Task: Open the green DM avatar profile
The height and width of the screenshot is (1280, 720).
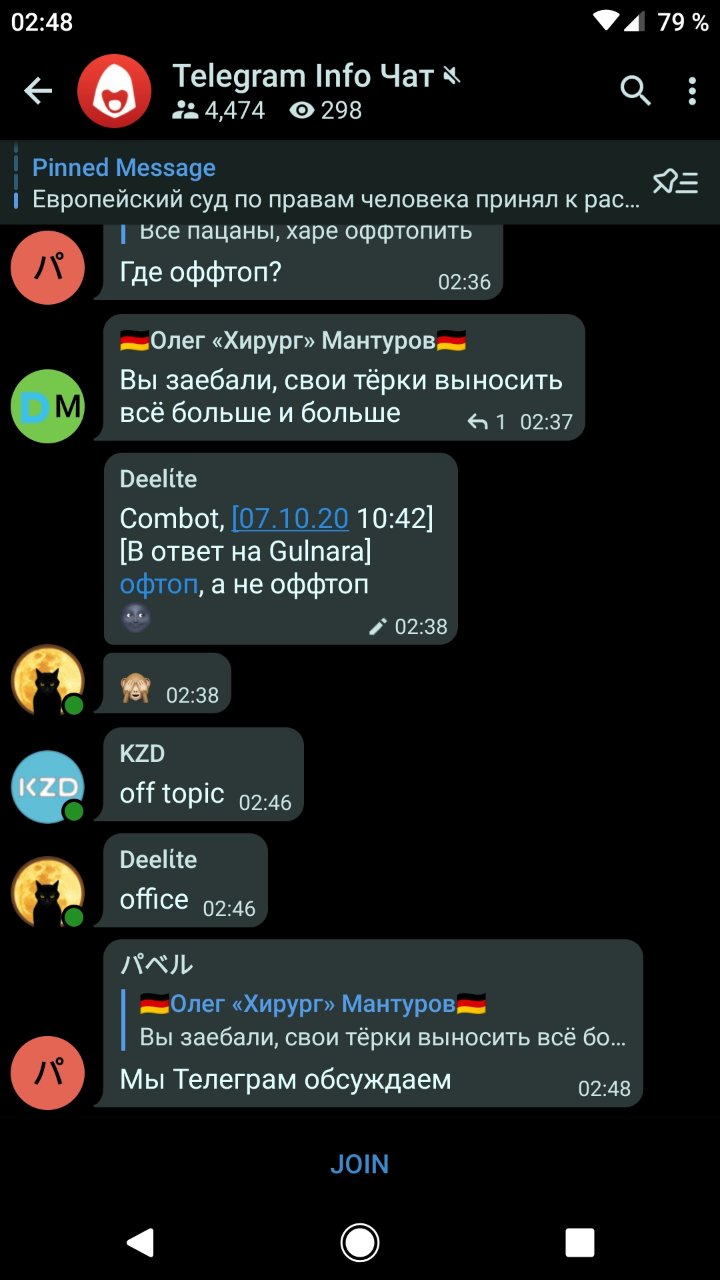Action: [x=48, y=405]
